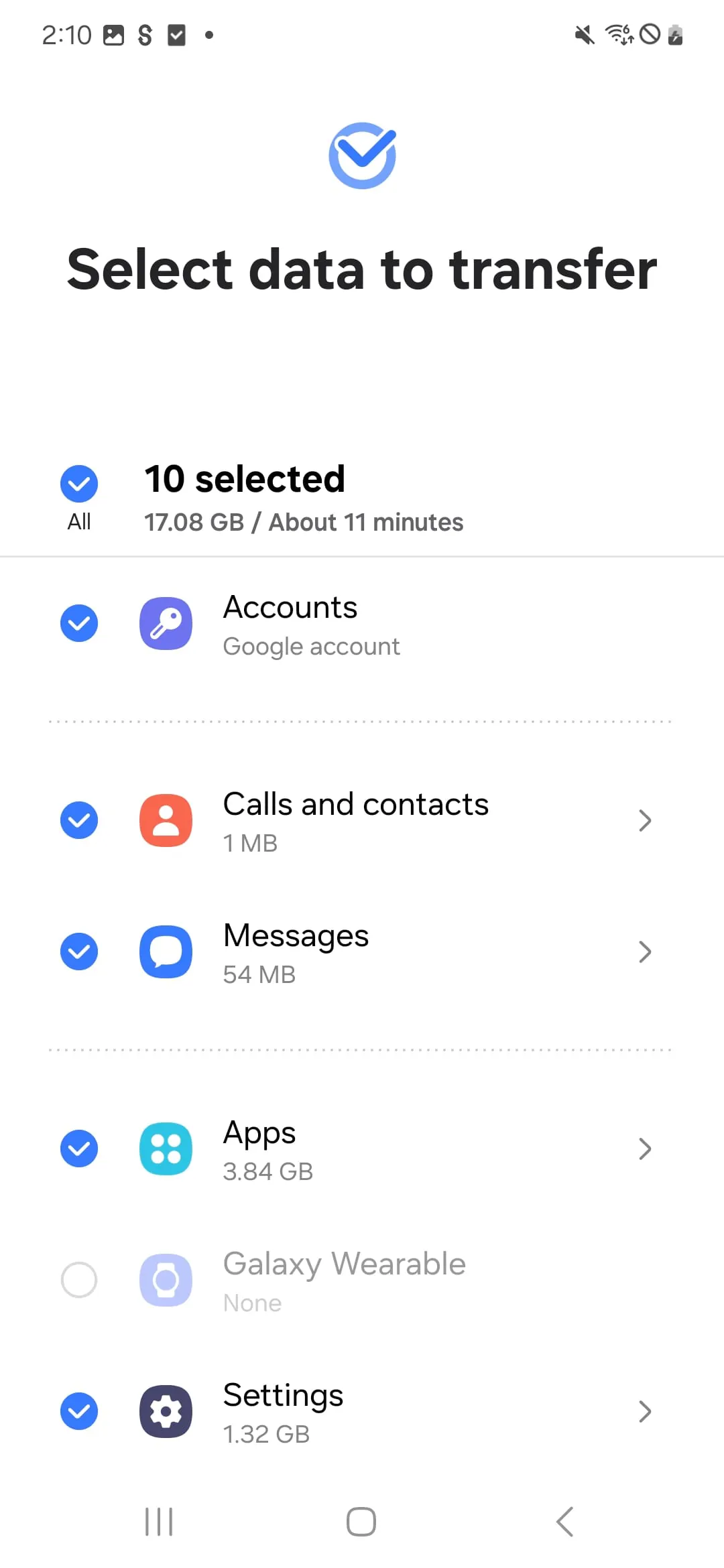Expand the Settings details chevron
This screenshot has height=1568, width=724.
coord(645,1412)
